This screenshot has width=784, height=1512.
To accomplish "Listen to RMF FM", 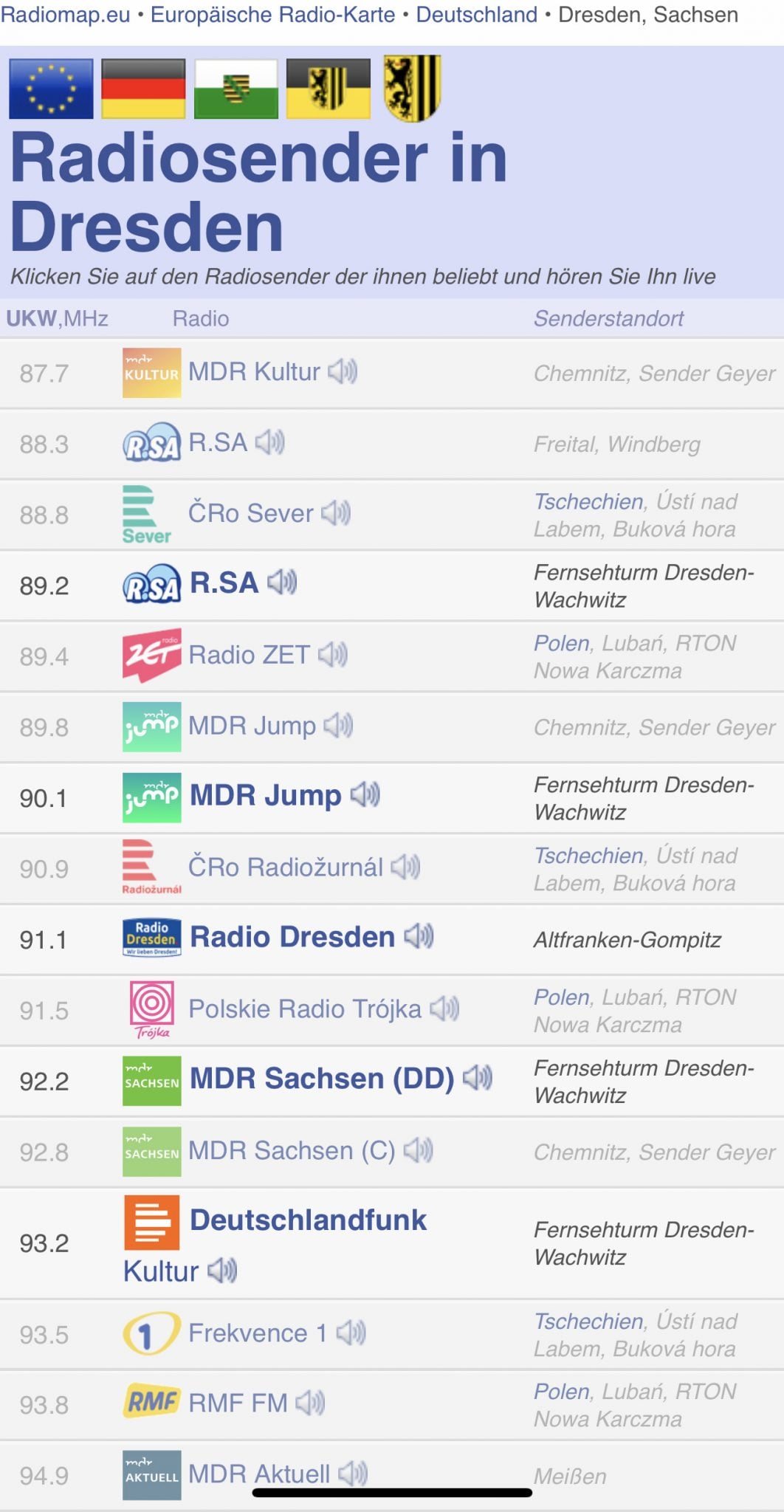I will click(238, 1403).
